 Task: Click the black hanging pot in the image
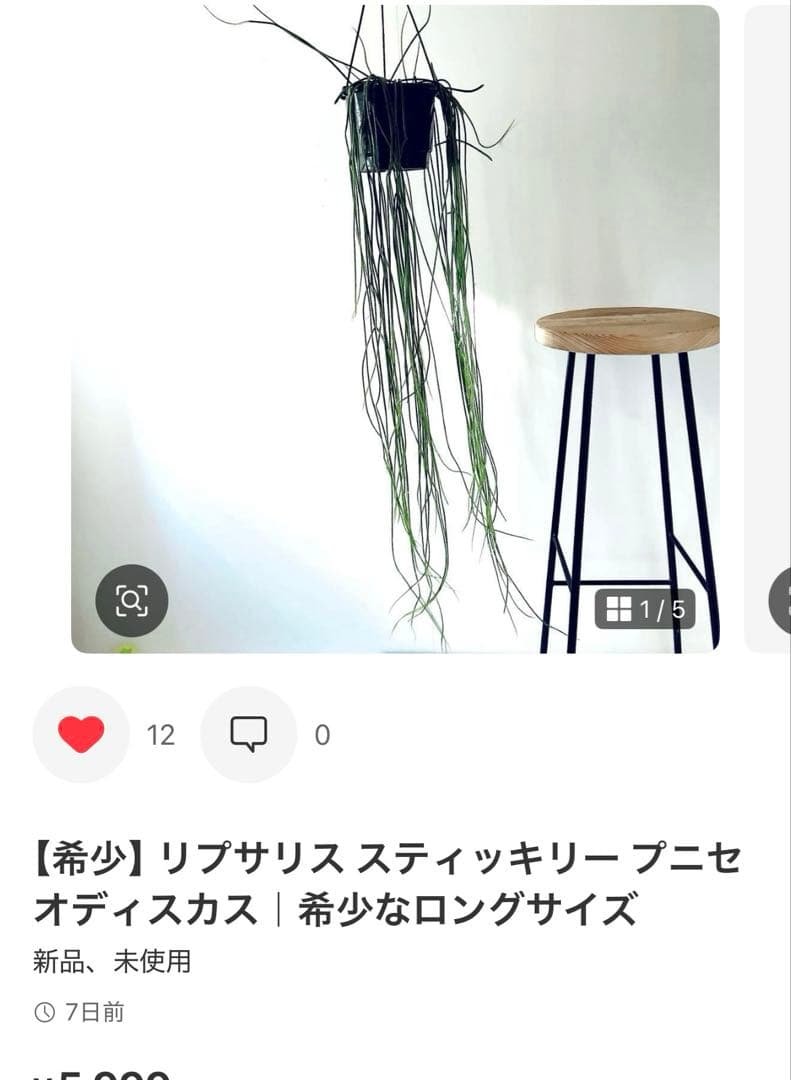(x=392, y=125)
